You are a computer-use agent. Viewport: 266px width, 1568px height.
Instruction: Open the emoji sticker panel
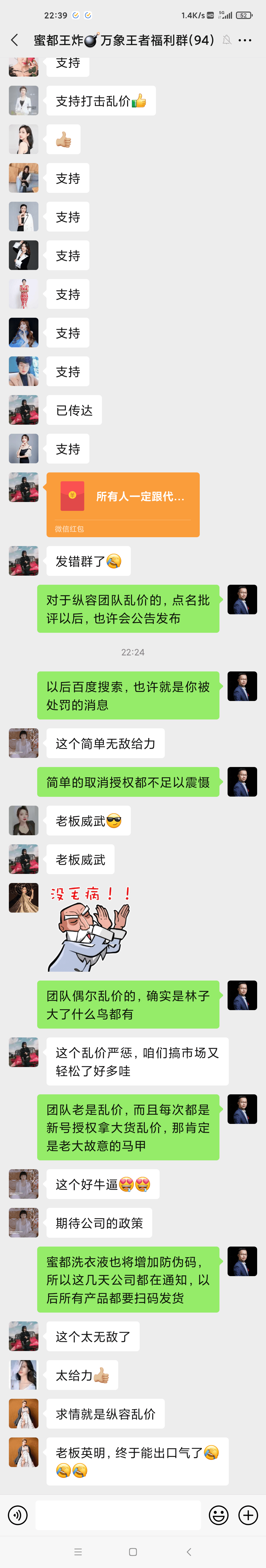click(218, 1515)
